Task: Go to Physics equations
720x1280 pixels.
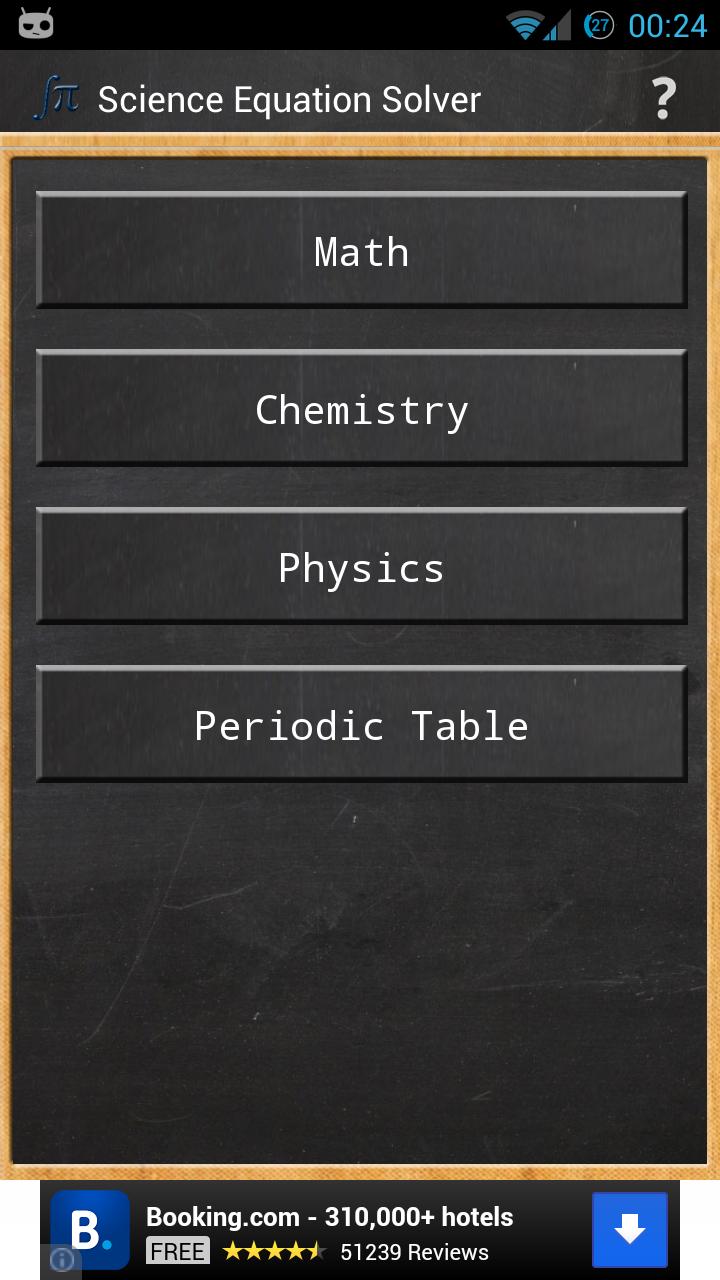Action: point(361,566)
